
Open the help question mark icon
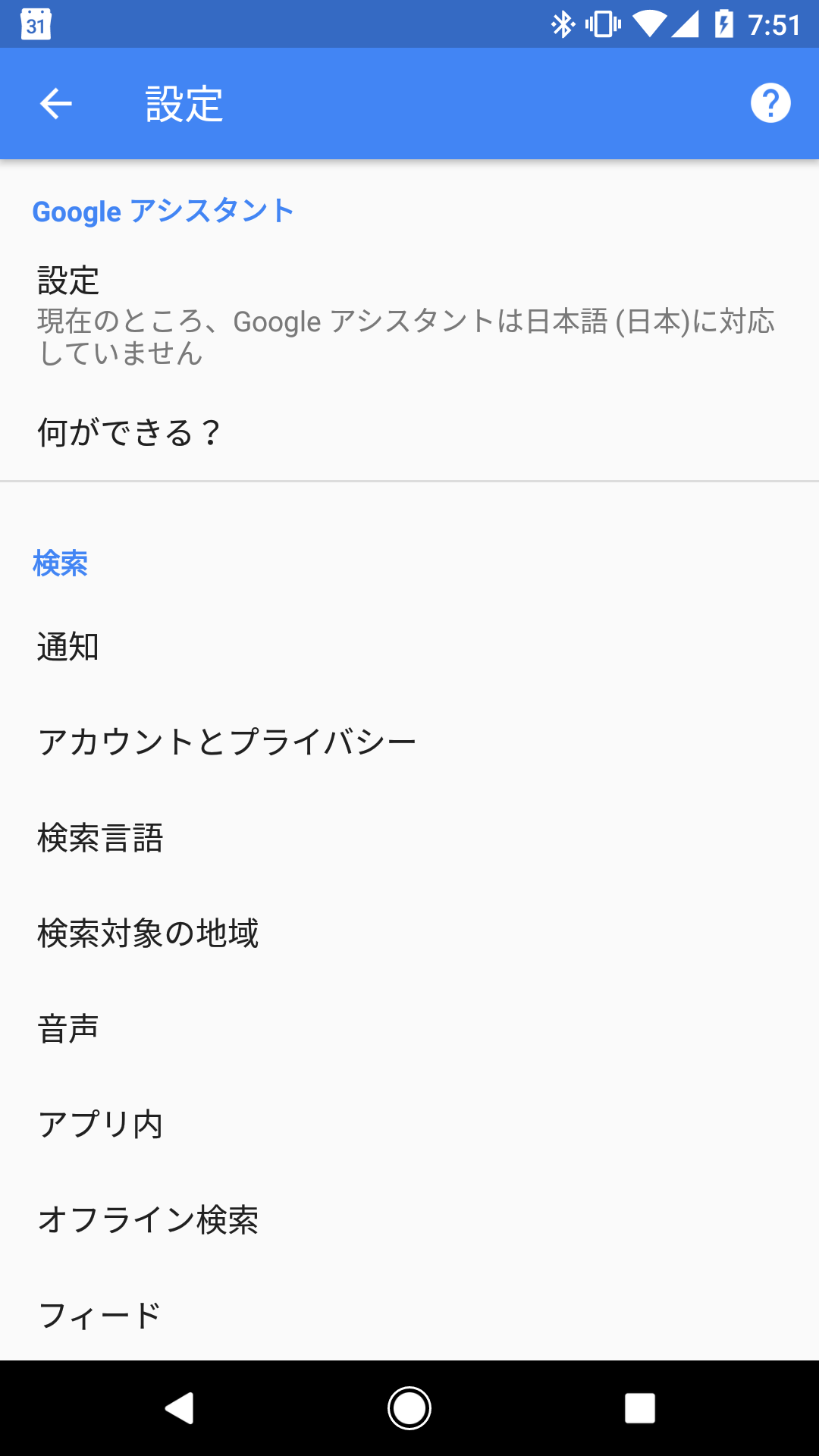(x=770, y=103)
